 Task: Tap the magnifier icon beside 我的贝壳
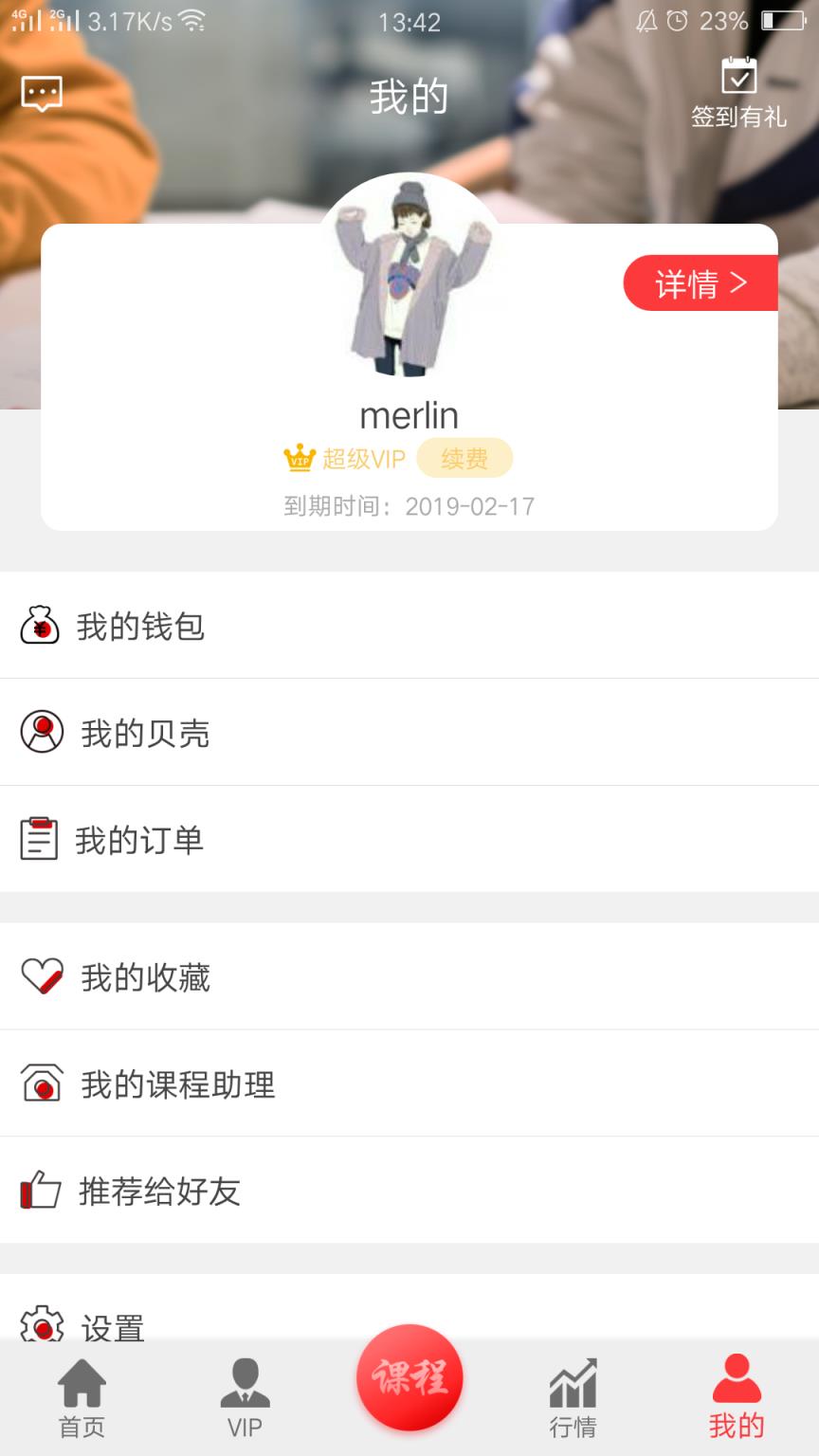(38, 734)
